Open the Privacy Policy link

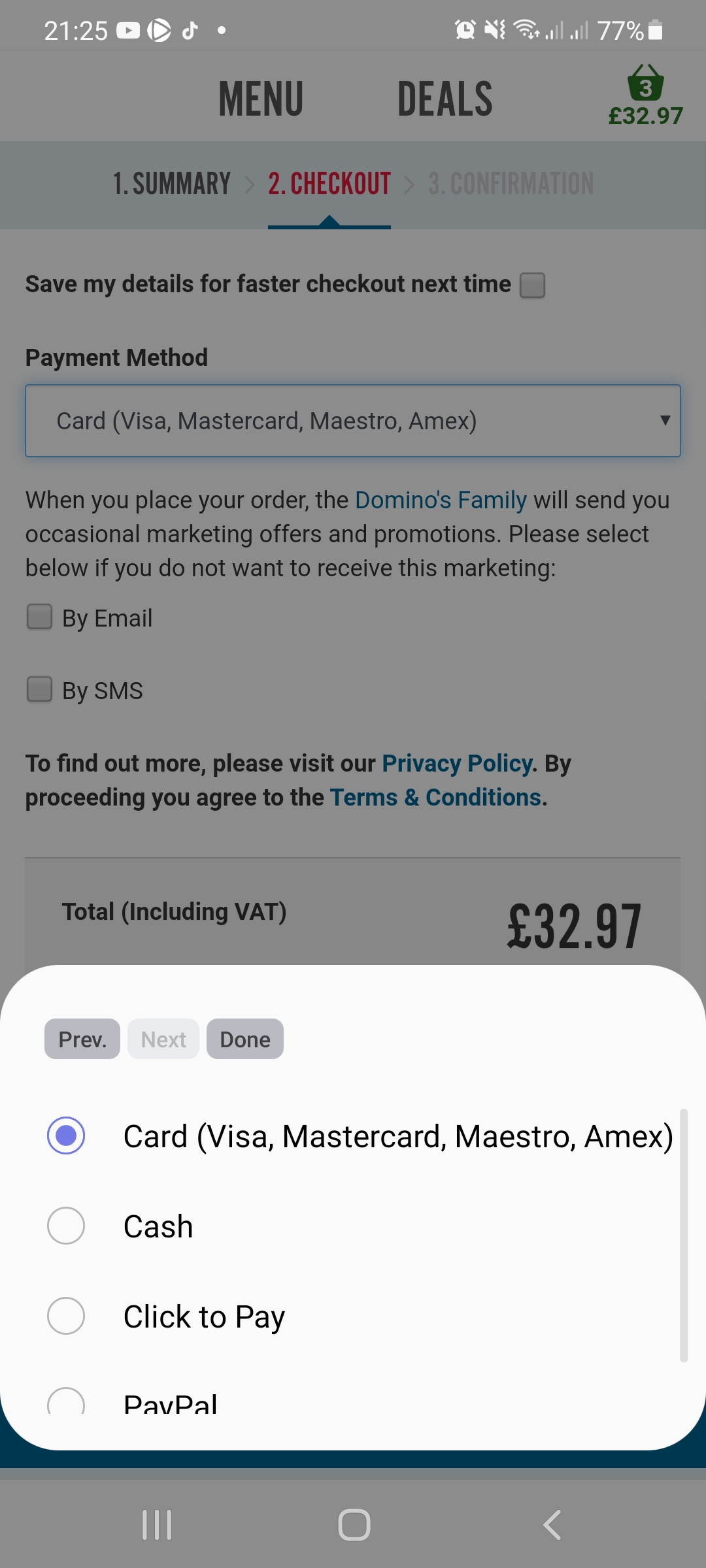coord(457,763)
